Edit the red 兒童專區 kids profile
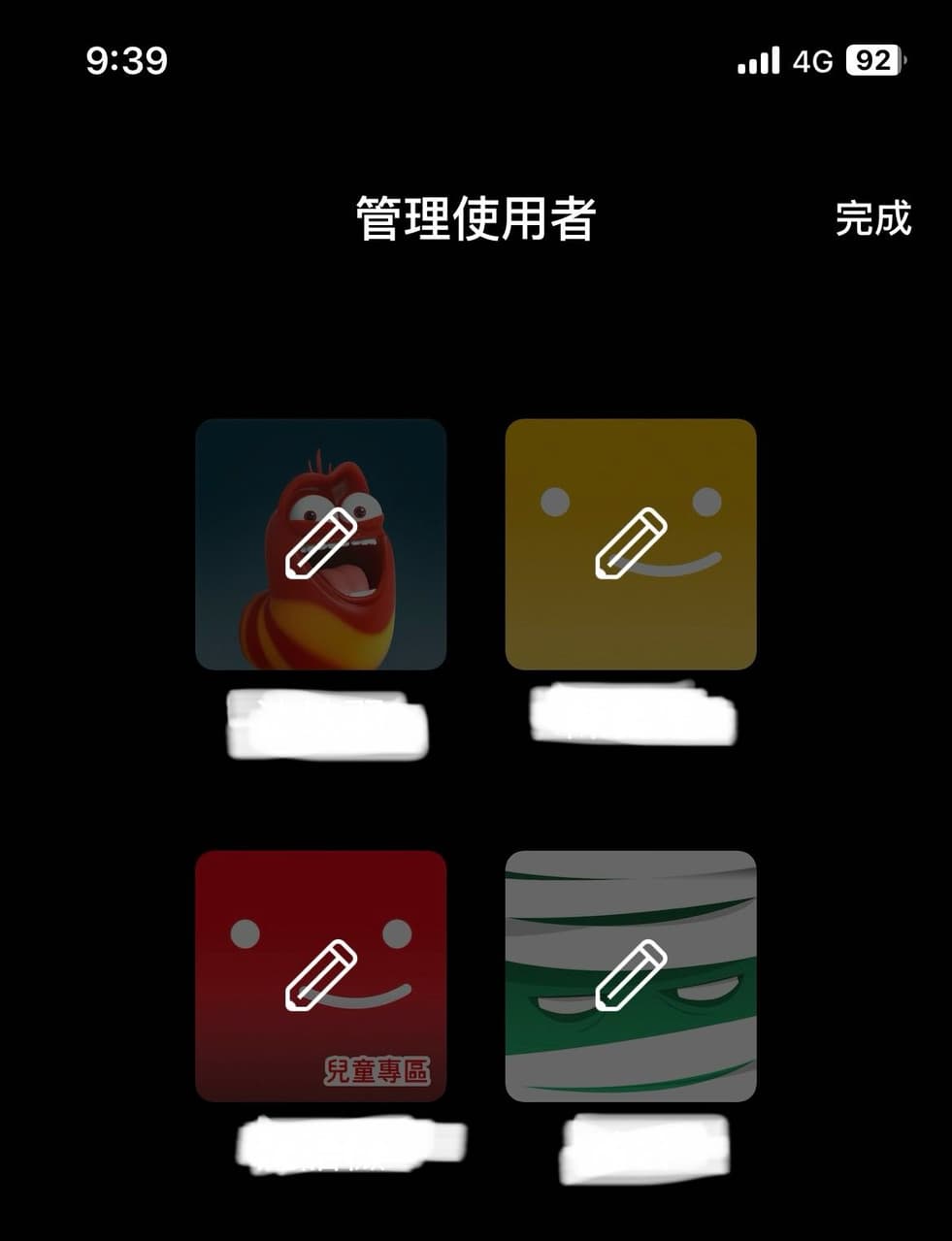 coord(320,975)
